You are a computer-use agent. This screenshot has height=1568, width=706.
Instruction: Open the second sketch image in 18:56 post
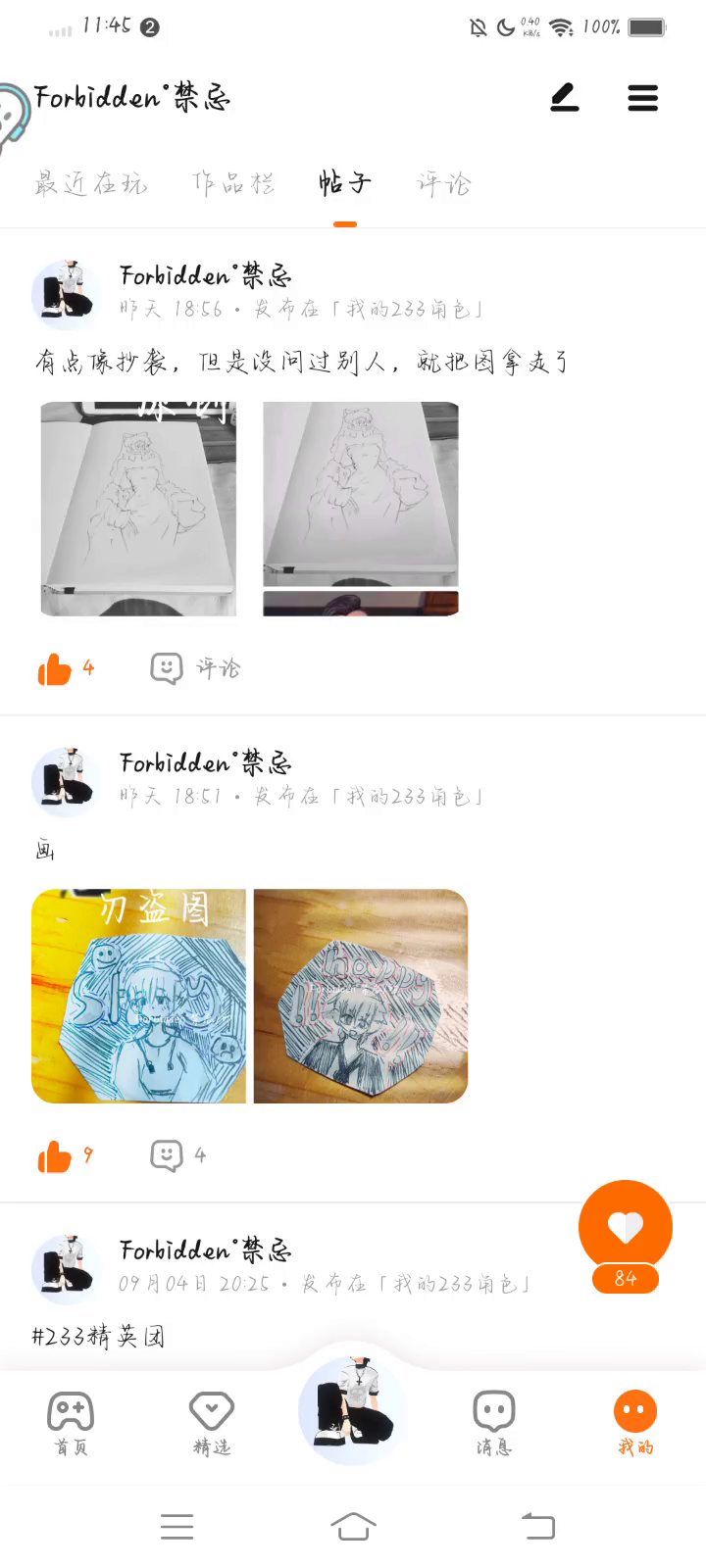pyautogui.click(x=361, y=509)
